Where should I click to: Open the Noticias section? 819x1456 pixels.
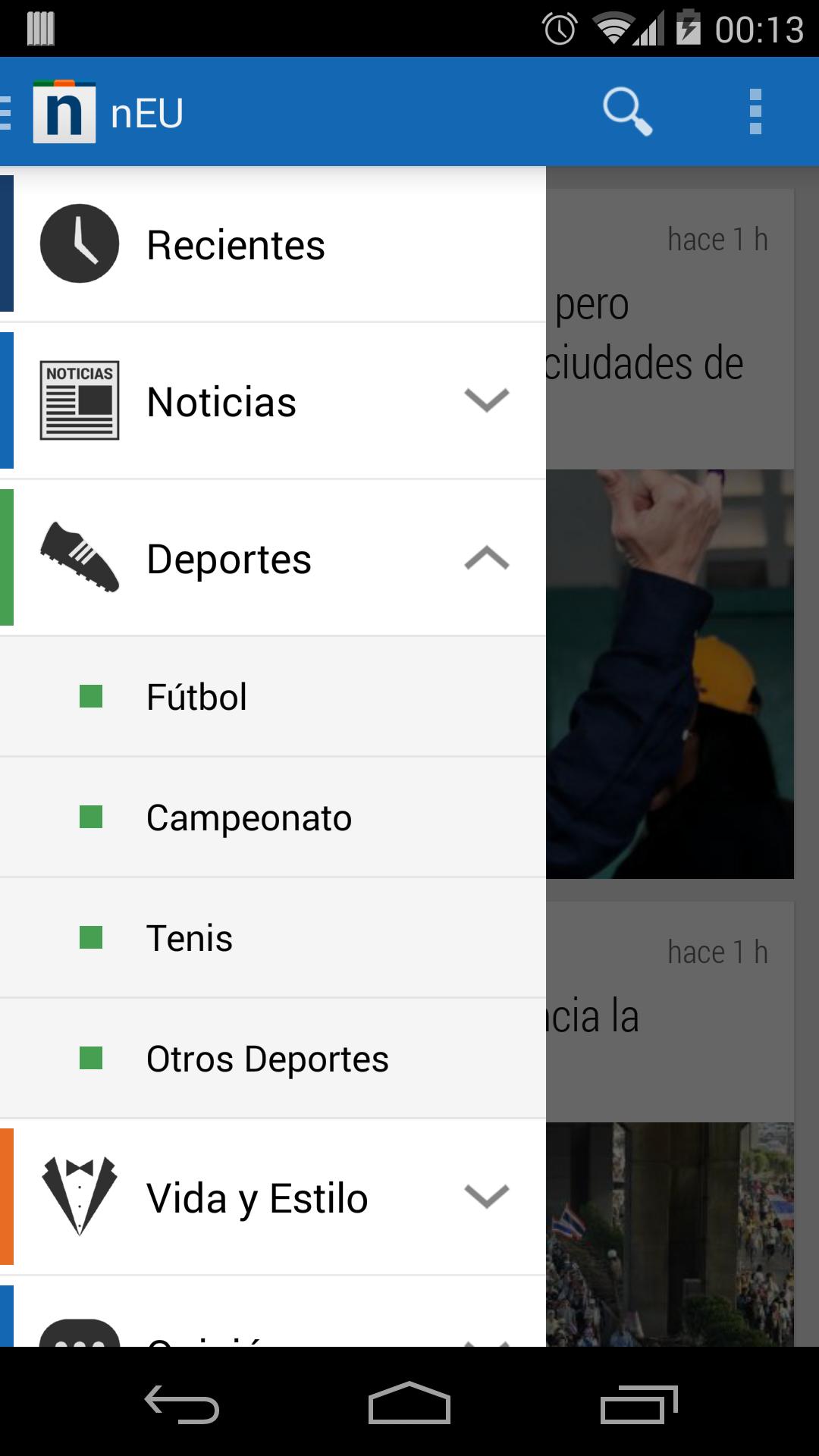221,402
